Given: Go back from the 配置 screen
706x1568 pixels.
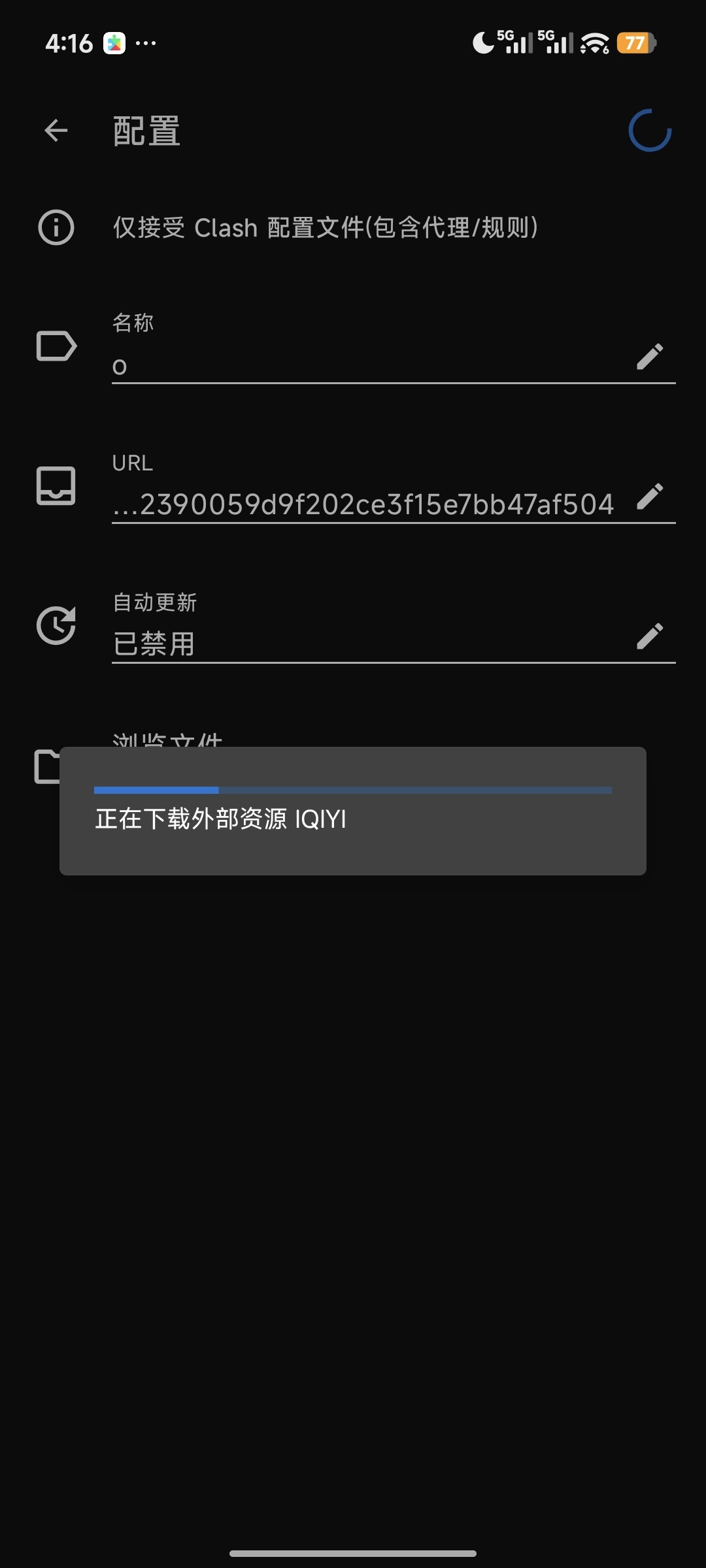Looking at the screenshot, I should (56, 131).
